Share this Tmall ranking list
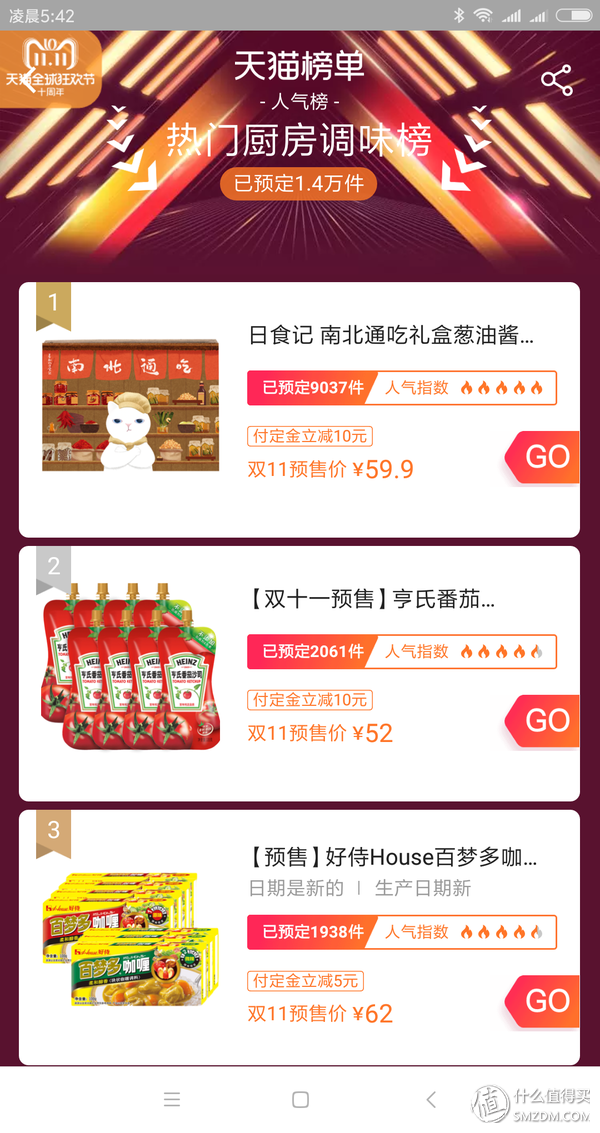Screen dimensions: 600x1133 556,81
